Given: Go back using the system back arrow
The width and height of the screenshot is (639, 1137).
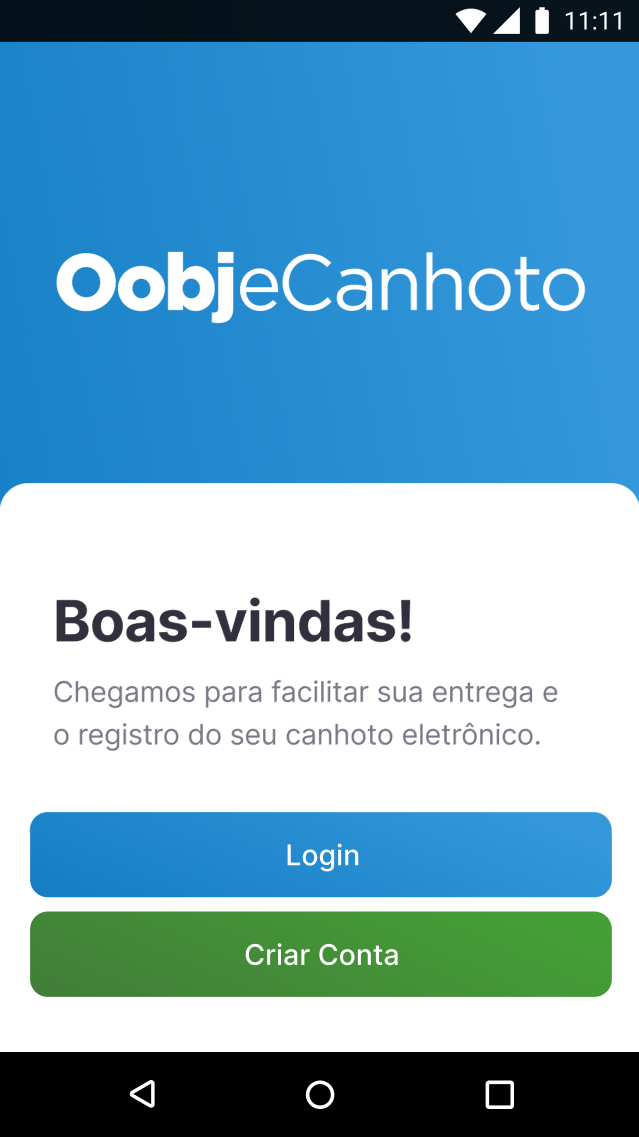Looking at the screenshot, I should 142,1093.
